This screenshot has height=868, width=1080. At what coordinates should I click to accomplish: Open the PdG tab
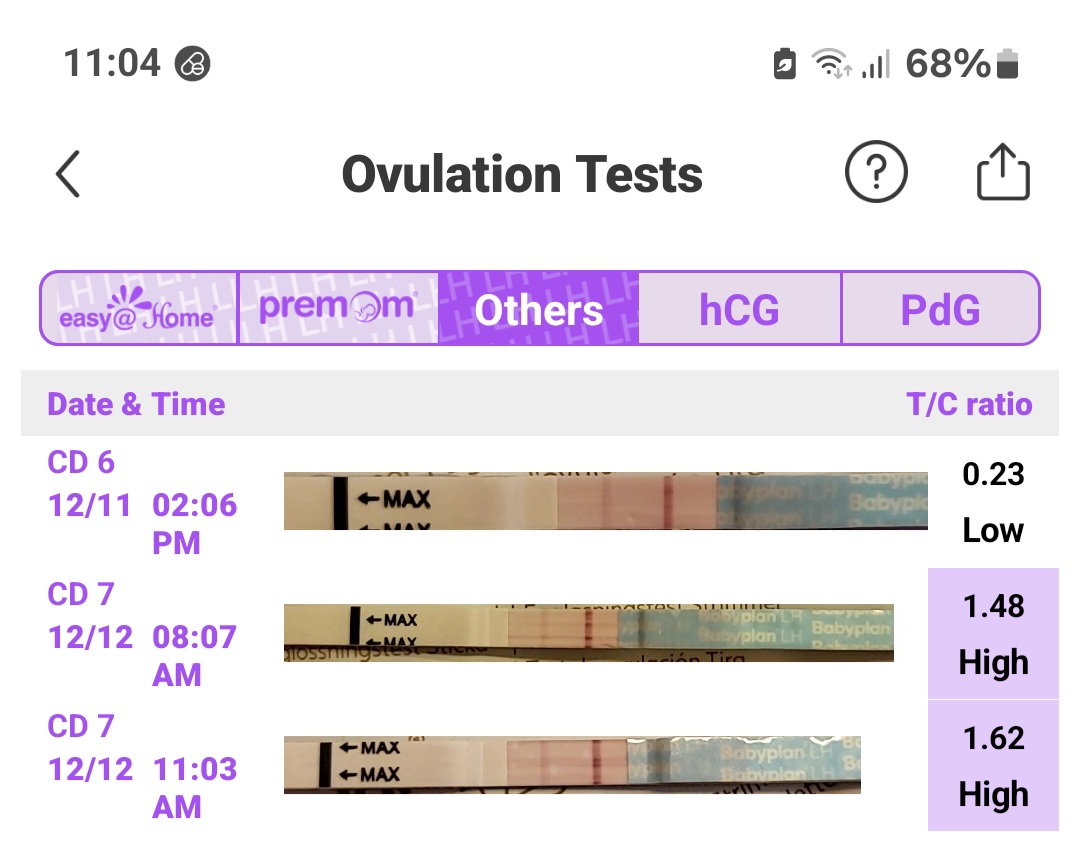pyautogui.click(x=940, y=309)
